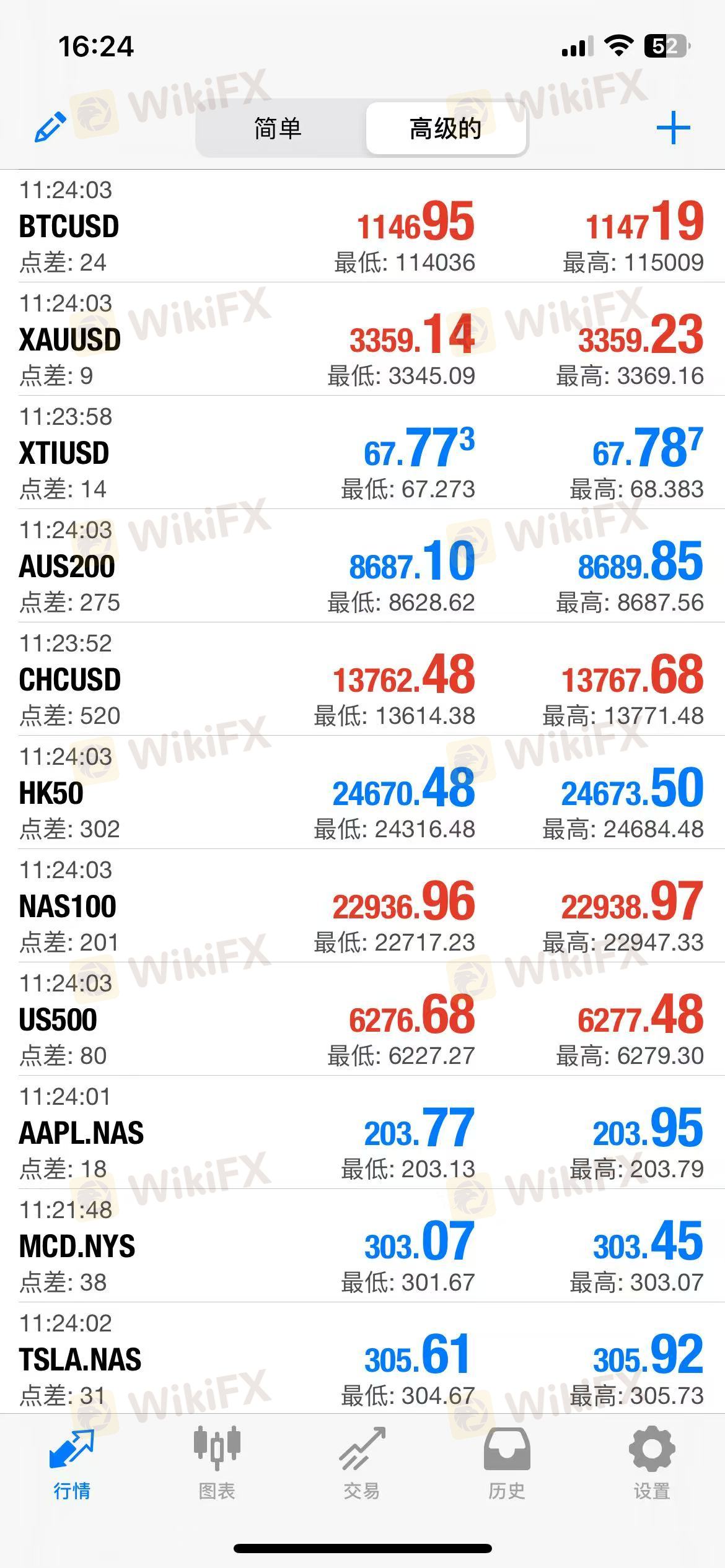Tap the pencil edit icon

coord(50,128)
